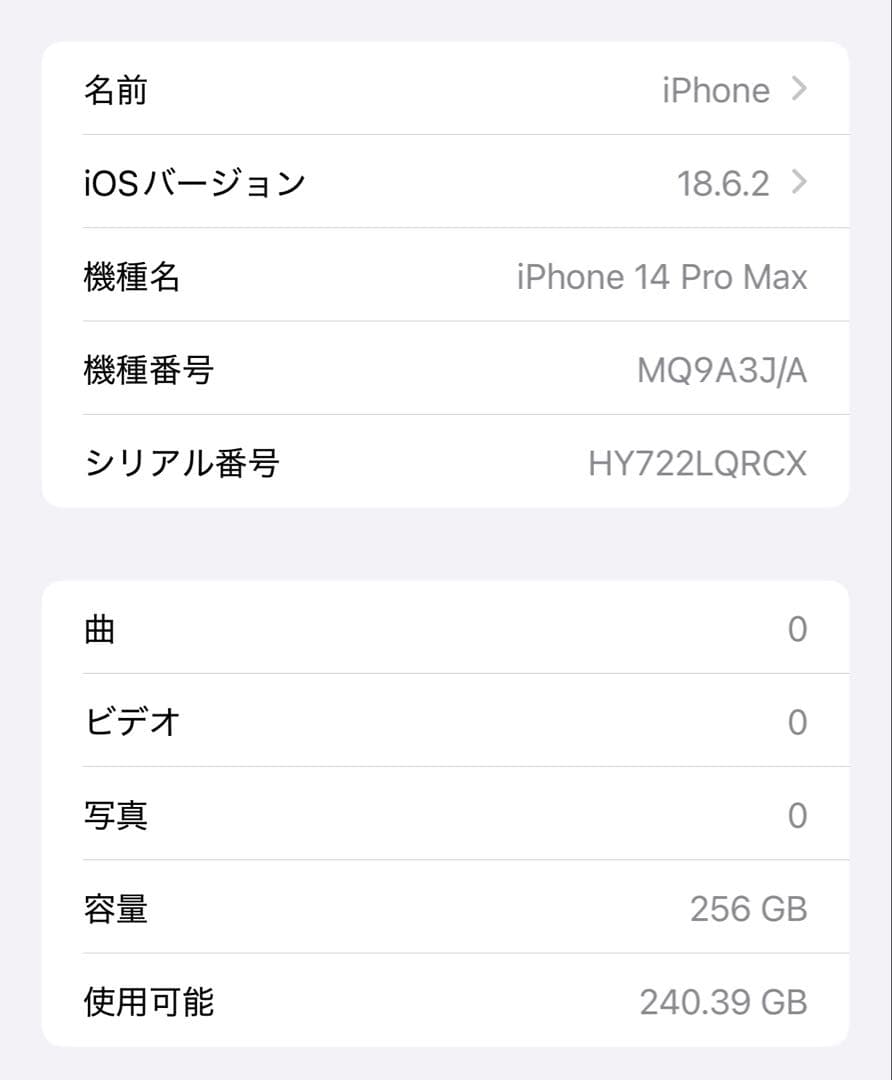Click the 256 GB capacity value
The height and width of the screenshot is (1080, 892).
point(749,909)
